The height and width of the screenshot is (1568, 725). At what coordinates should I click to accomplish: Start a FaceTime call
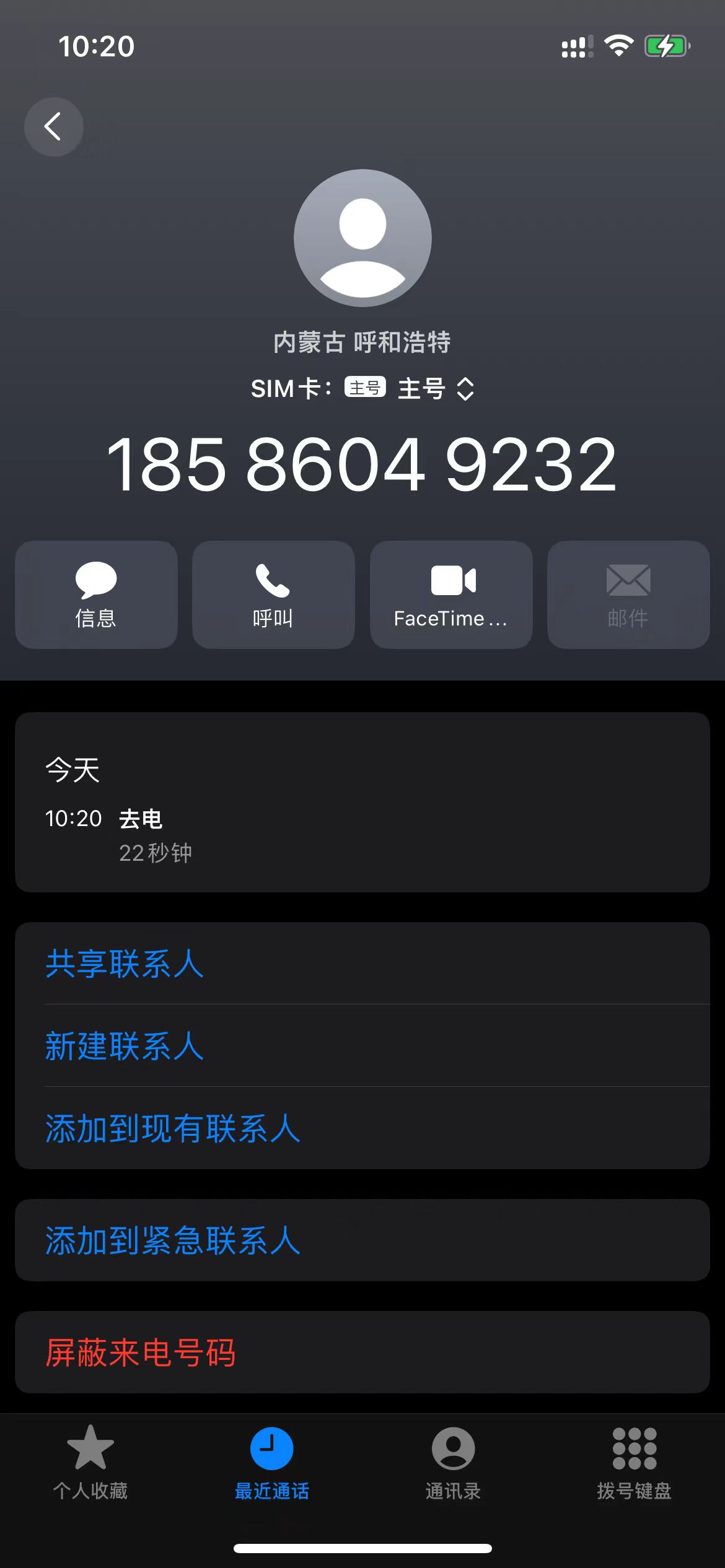451,595
